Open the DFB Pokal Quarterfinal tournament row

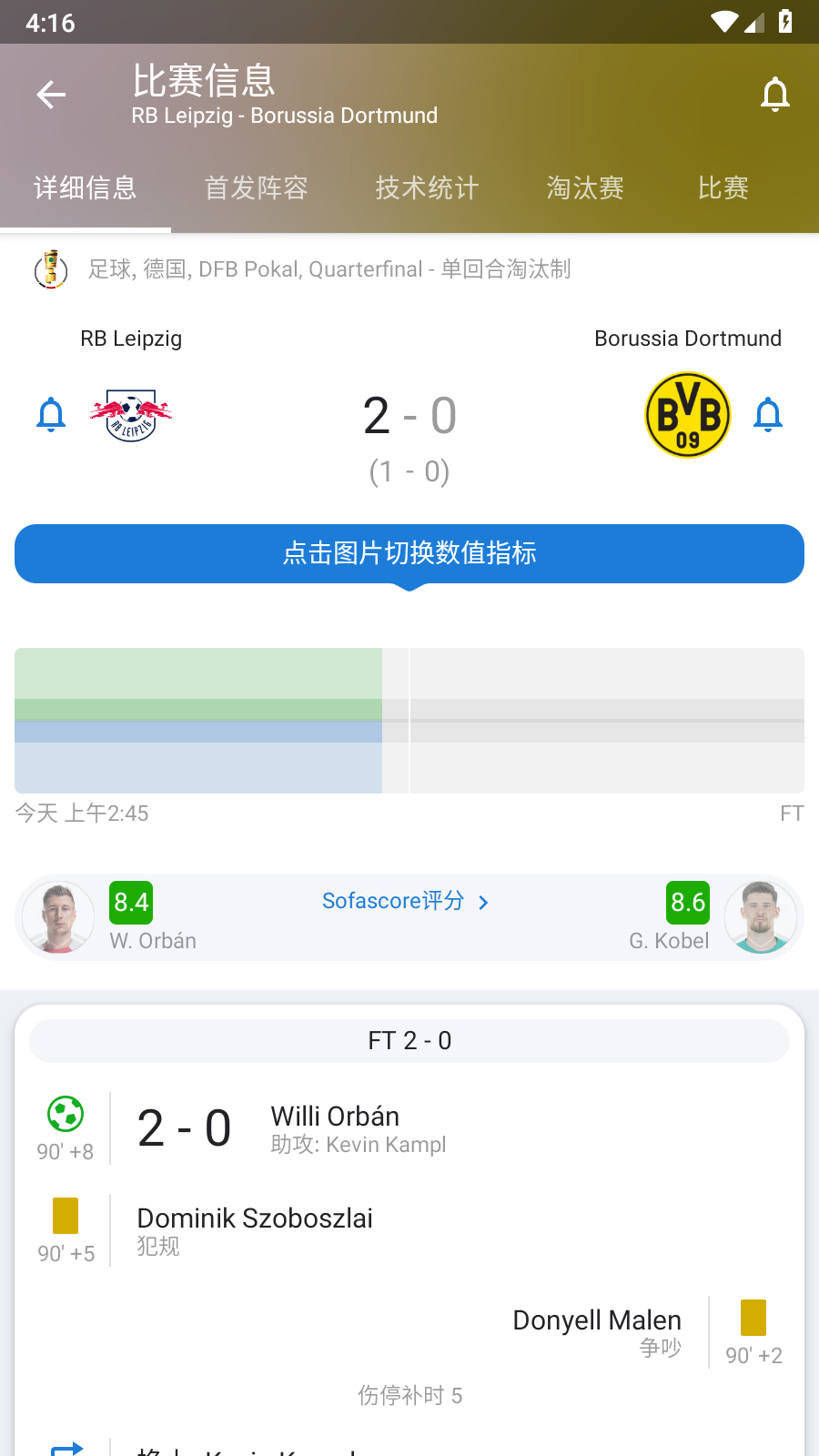(409, 269)
